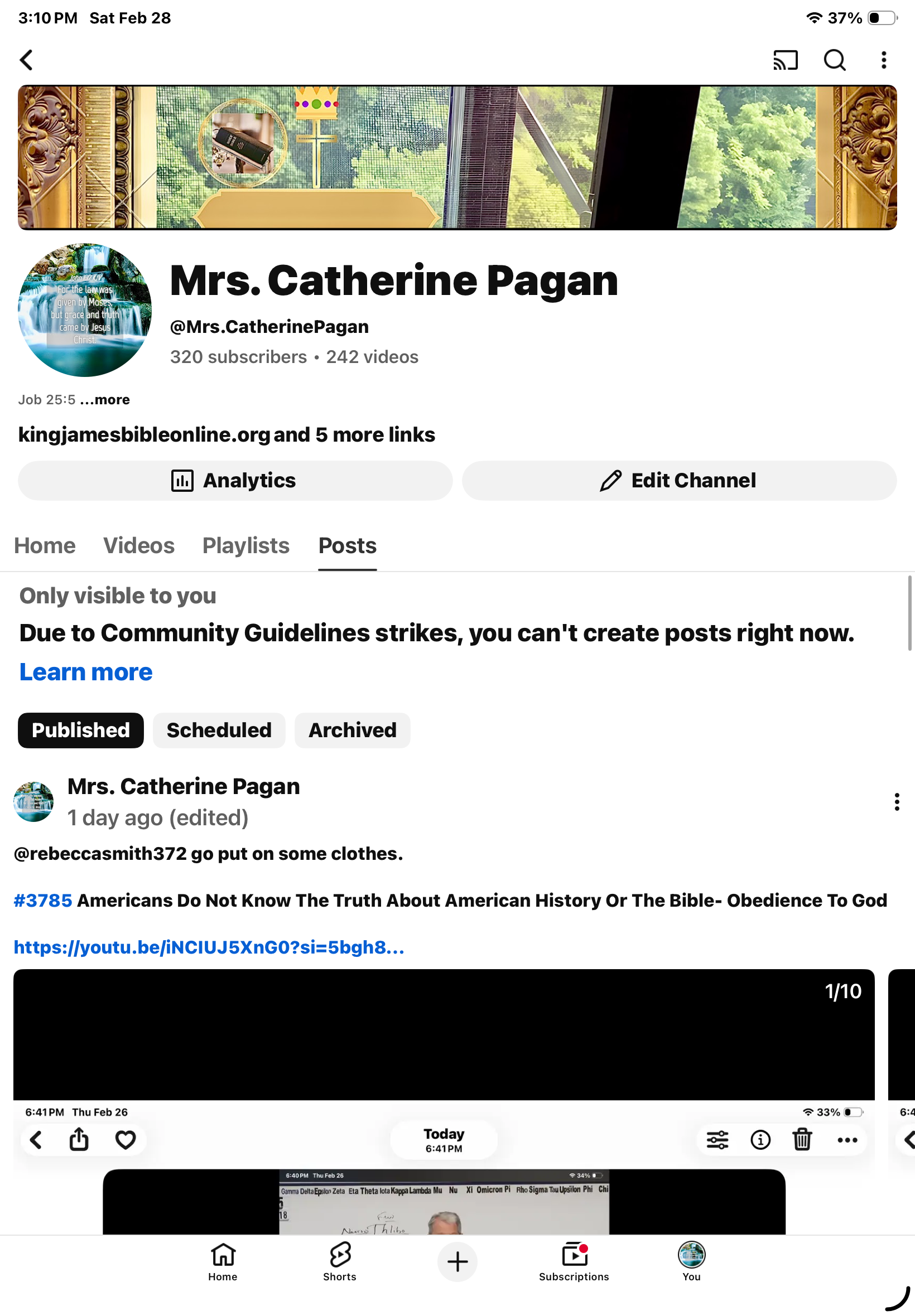Open the cast to device option
Screen dimensions: 915x1316
pyautogui.click(x=785, y=60)
